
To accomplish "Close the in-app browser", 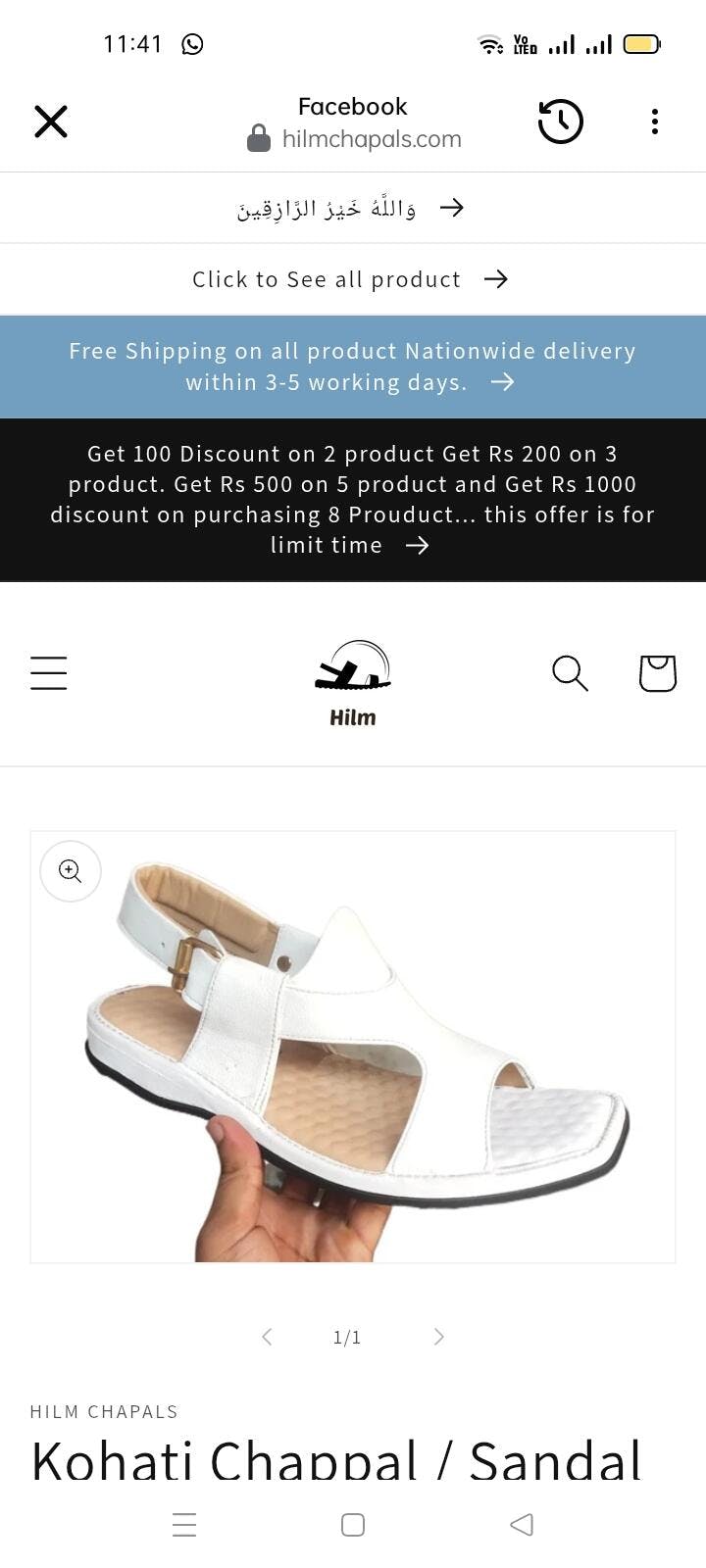I will pos(51,122).
